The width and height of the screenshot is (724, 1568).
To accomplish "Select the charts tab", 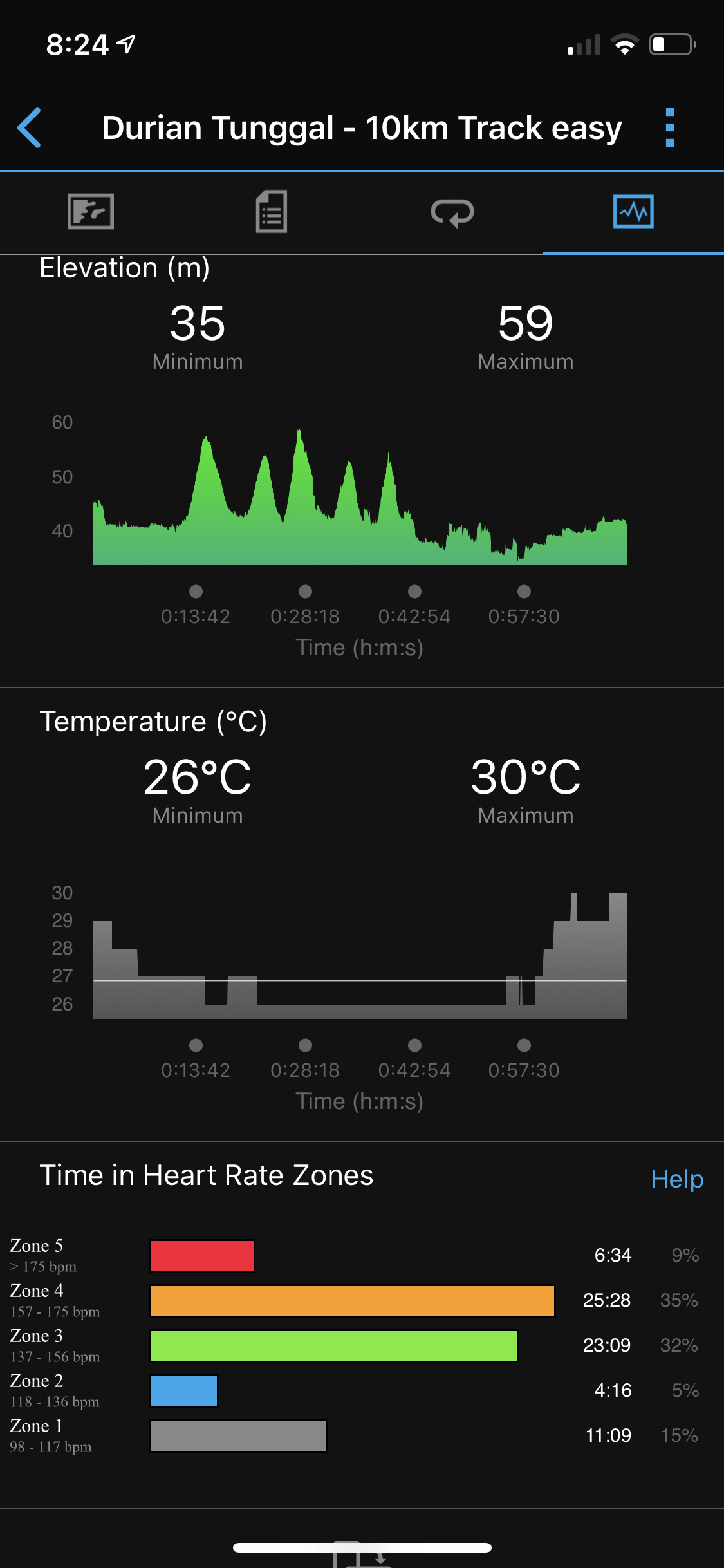I will 633,211.
